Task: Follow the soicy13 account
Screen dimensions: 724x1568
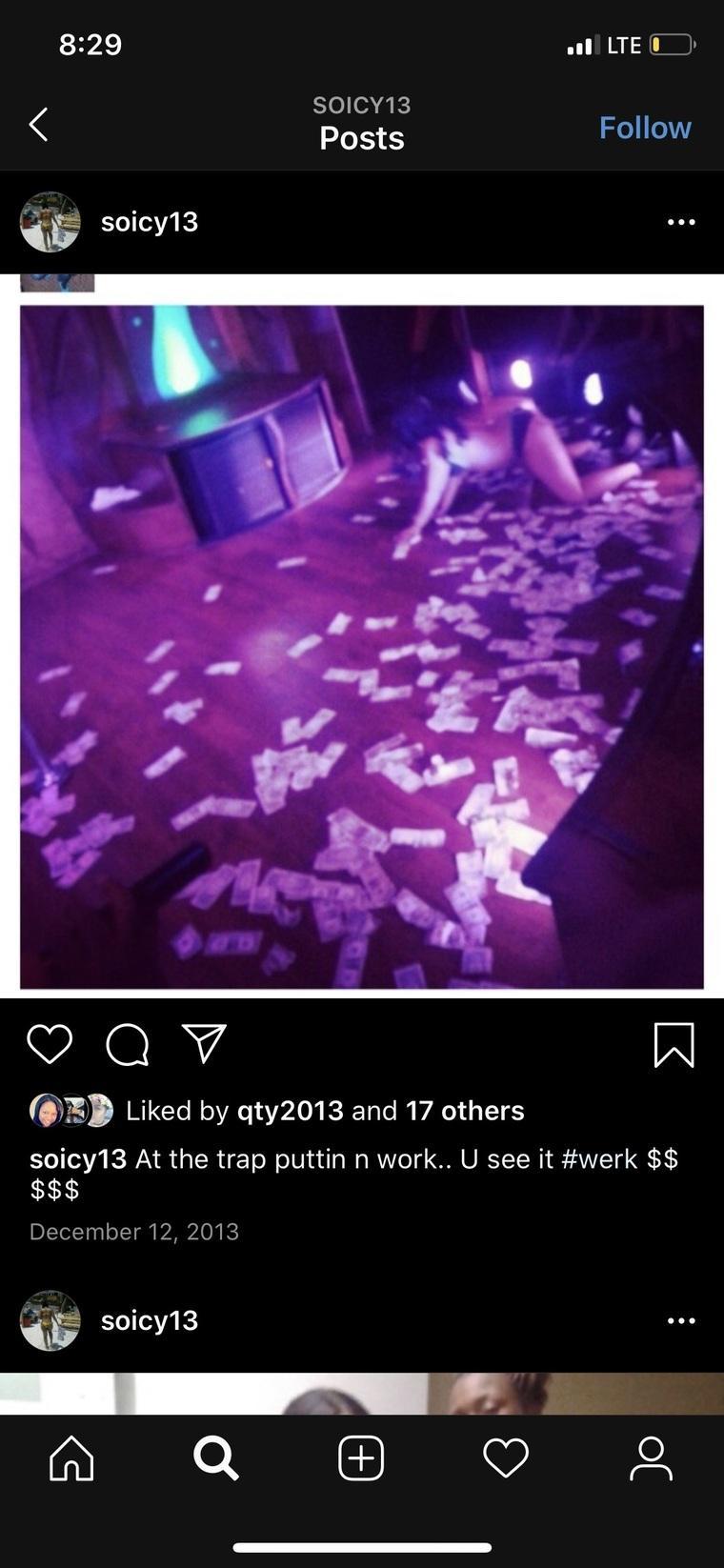Action: pos(645,128)
